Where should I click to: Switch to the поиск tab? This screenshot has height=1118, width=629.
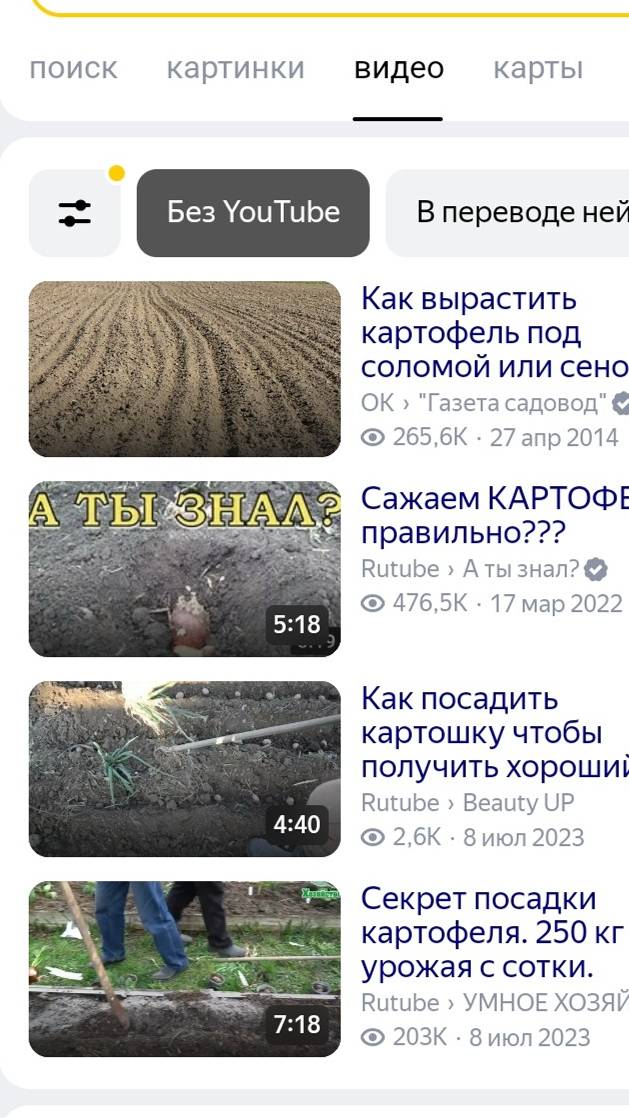[73, 69]
